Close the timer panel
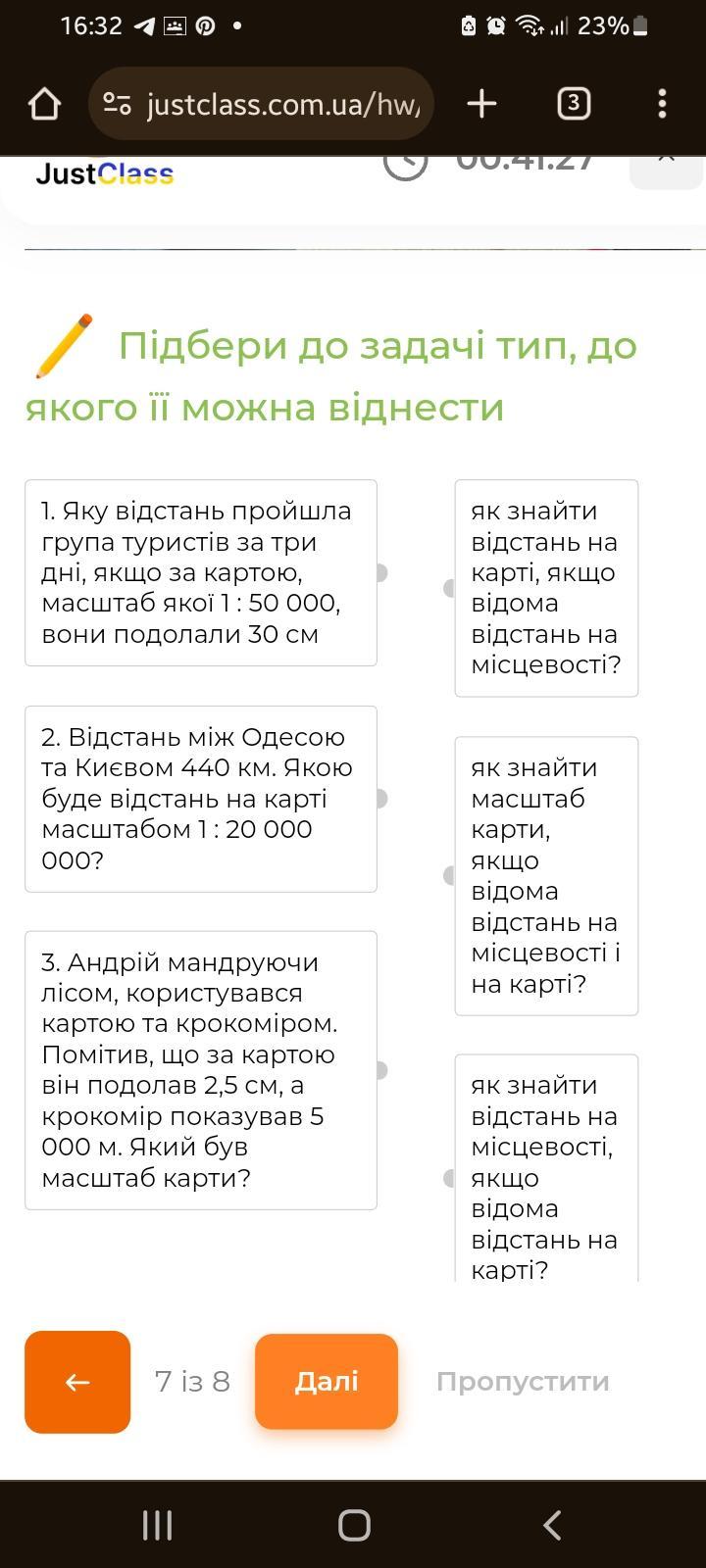 pos(666,163)
